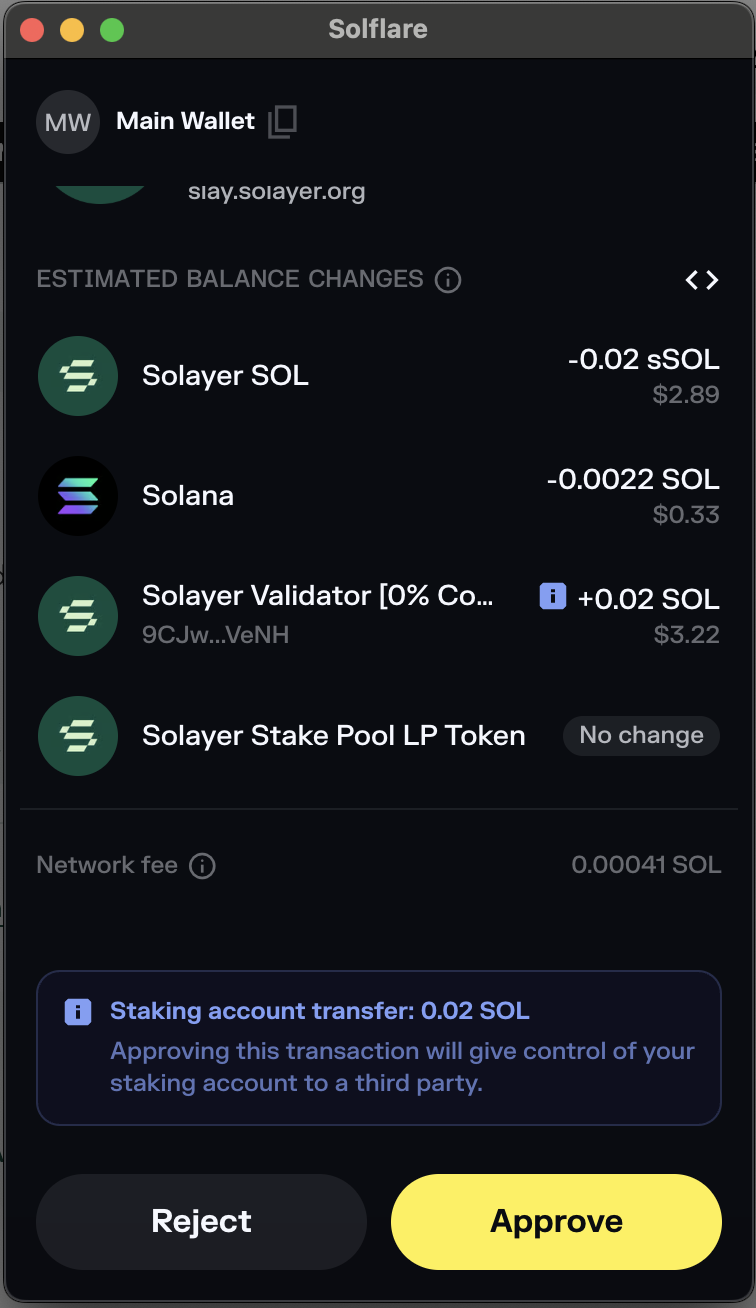756x1308 pixels.
Task: Copy the Main Wallet address
Action: 282,122
